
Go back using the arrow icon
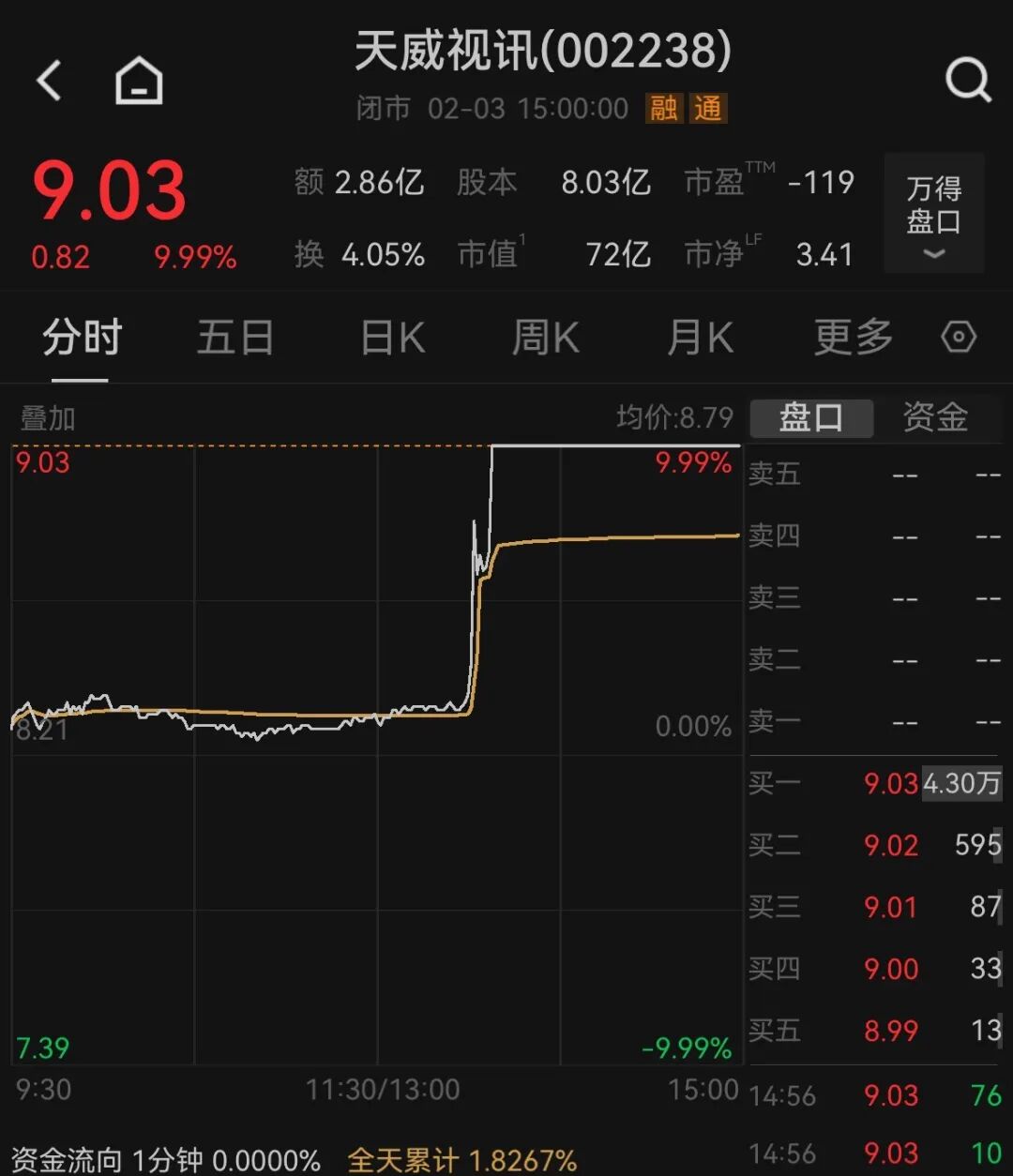(x=49, y=81)
